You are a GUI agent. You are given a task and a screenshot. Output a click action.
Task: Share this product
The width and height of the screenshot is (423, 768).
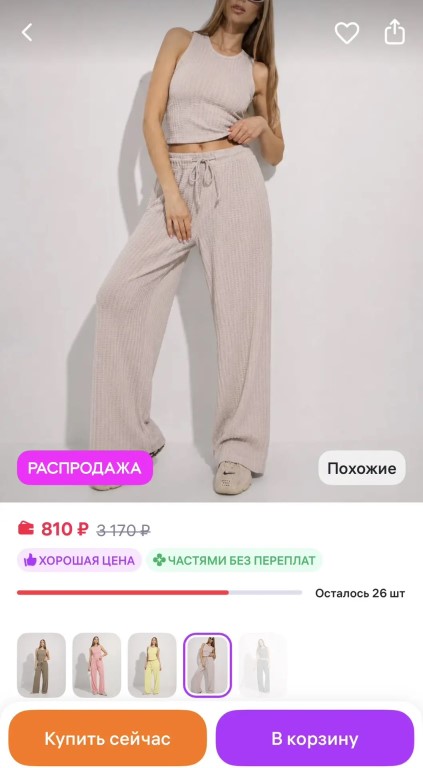pos(395,32)
